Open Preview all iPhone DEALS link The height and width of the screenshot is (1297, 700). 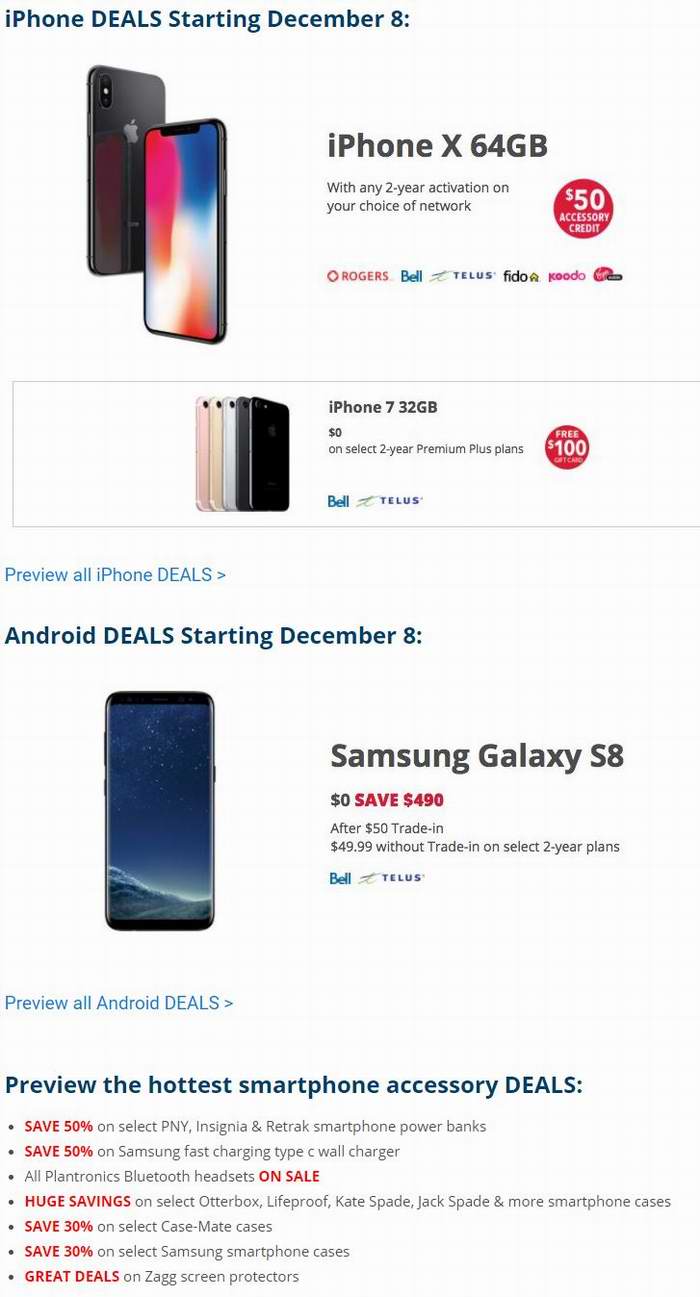pos(115,575)
